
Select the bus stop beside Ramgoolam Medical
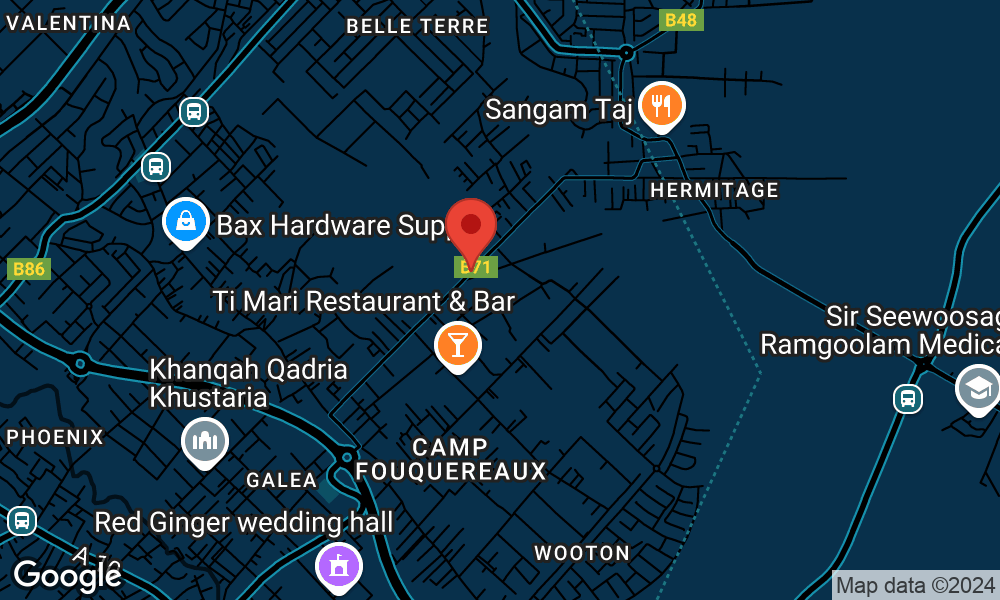907,398
